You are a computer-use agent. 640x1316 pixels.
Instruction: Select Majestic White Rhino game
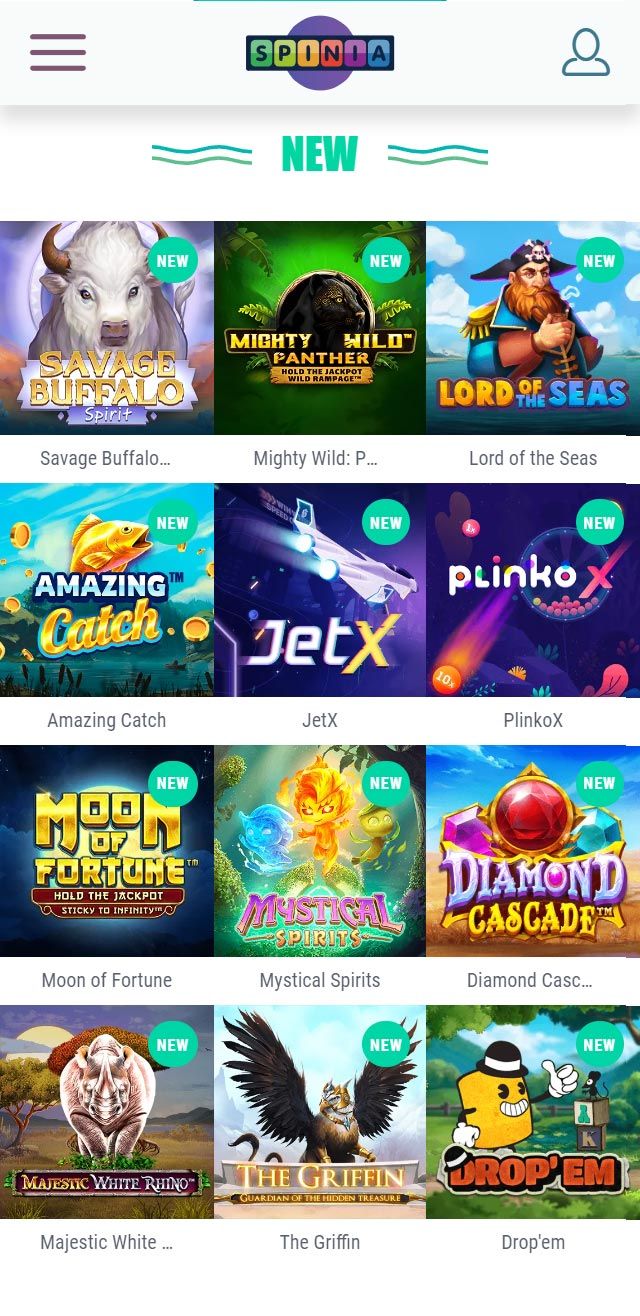pos(106,1112)
